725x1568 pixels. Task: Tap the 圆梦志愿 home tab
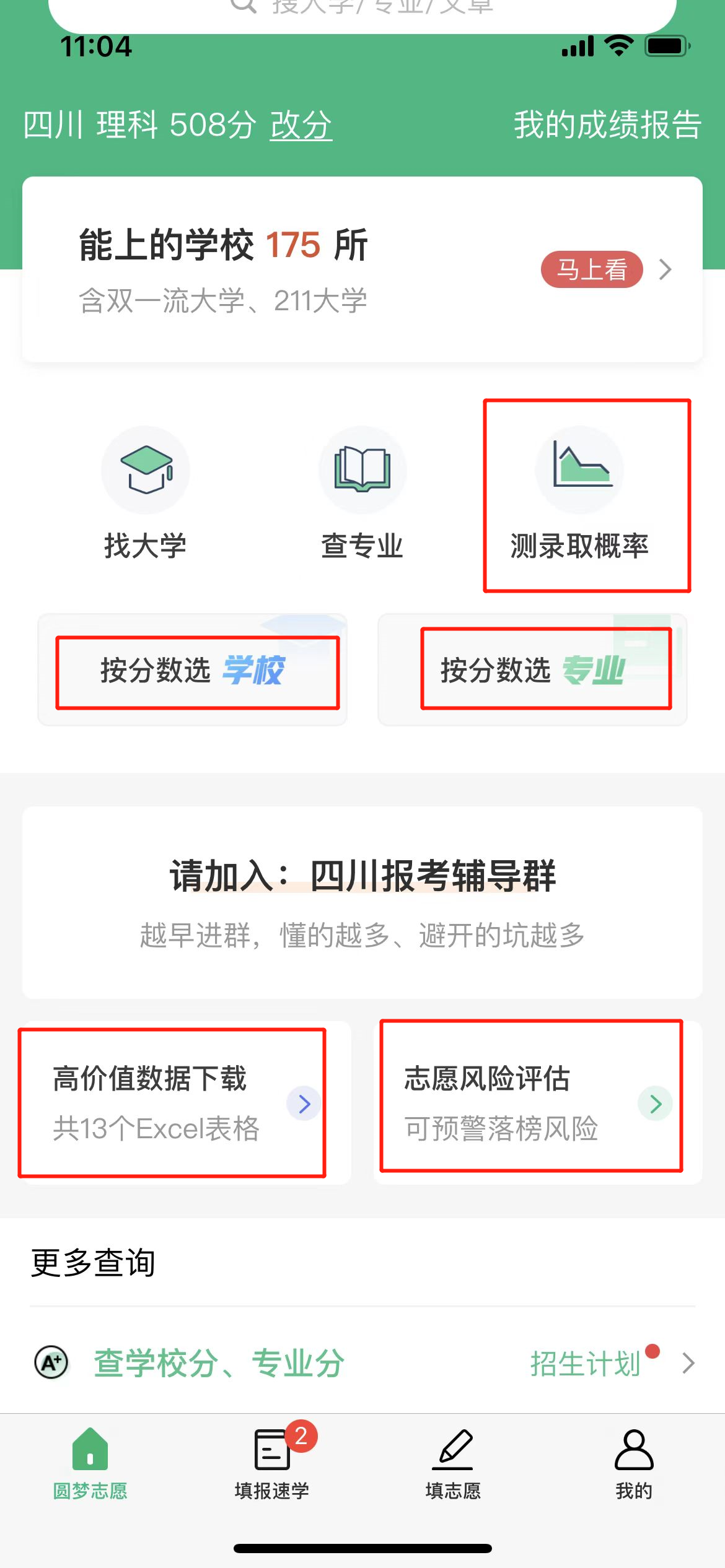[x=90, y=1463]
